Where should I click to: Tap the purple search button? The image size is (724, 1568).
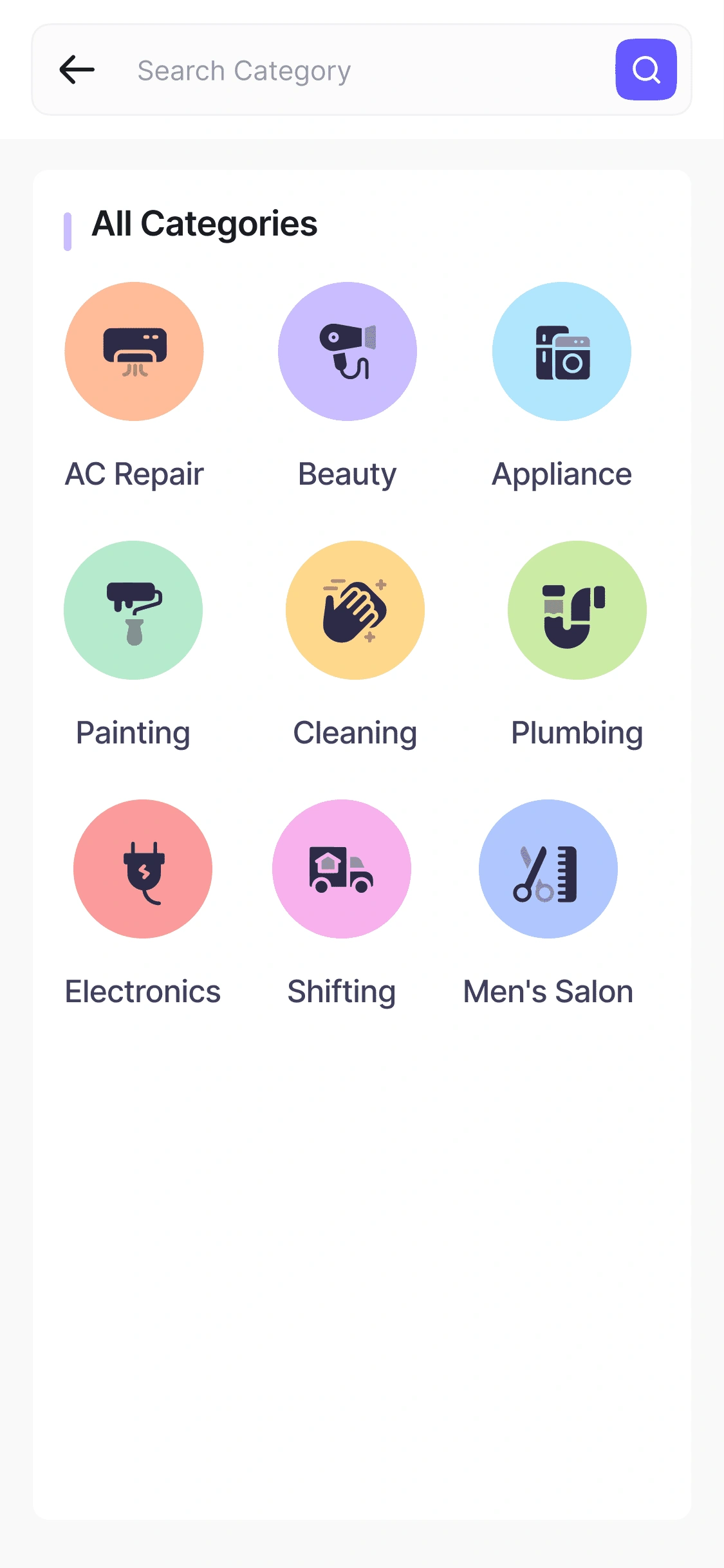tap(646, 70)
